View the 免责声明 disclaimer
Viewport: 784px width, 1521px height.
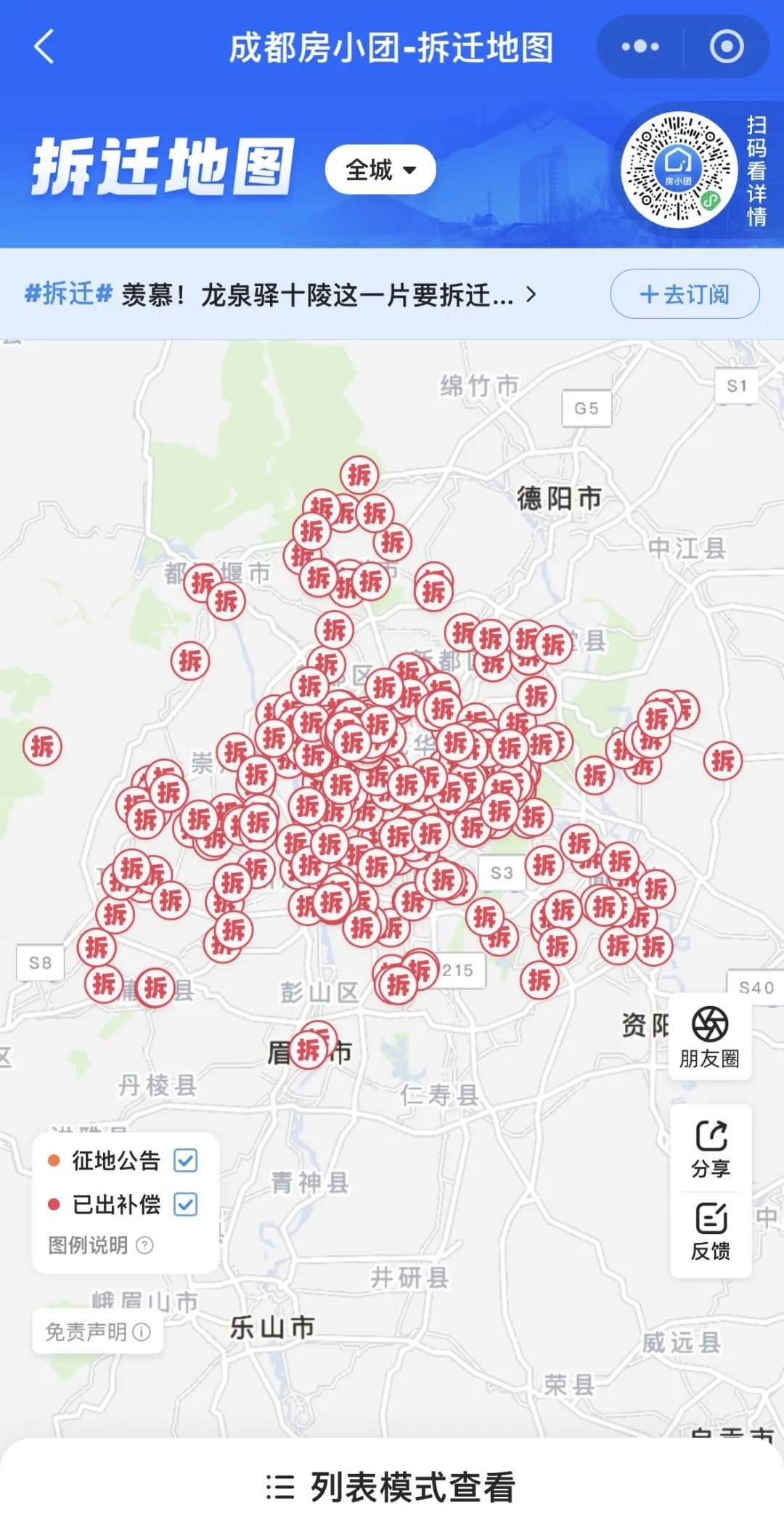pos(97,1331)
